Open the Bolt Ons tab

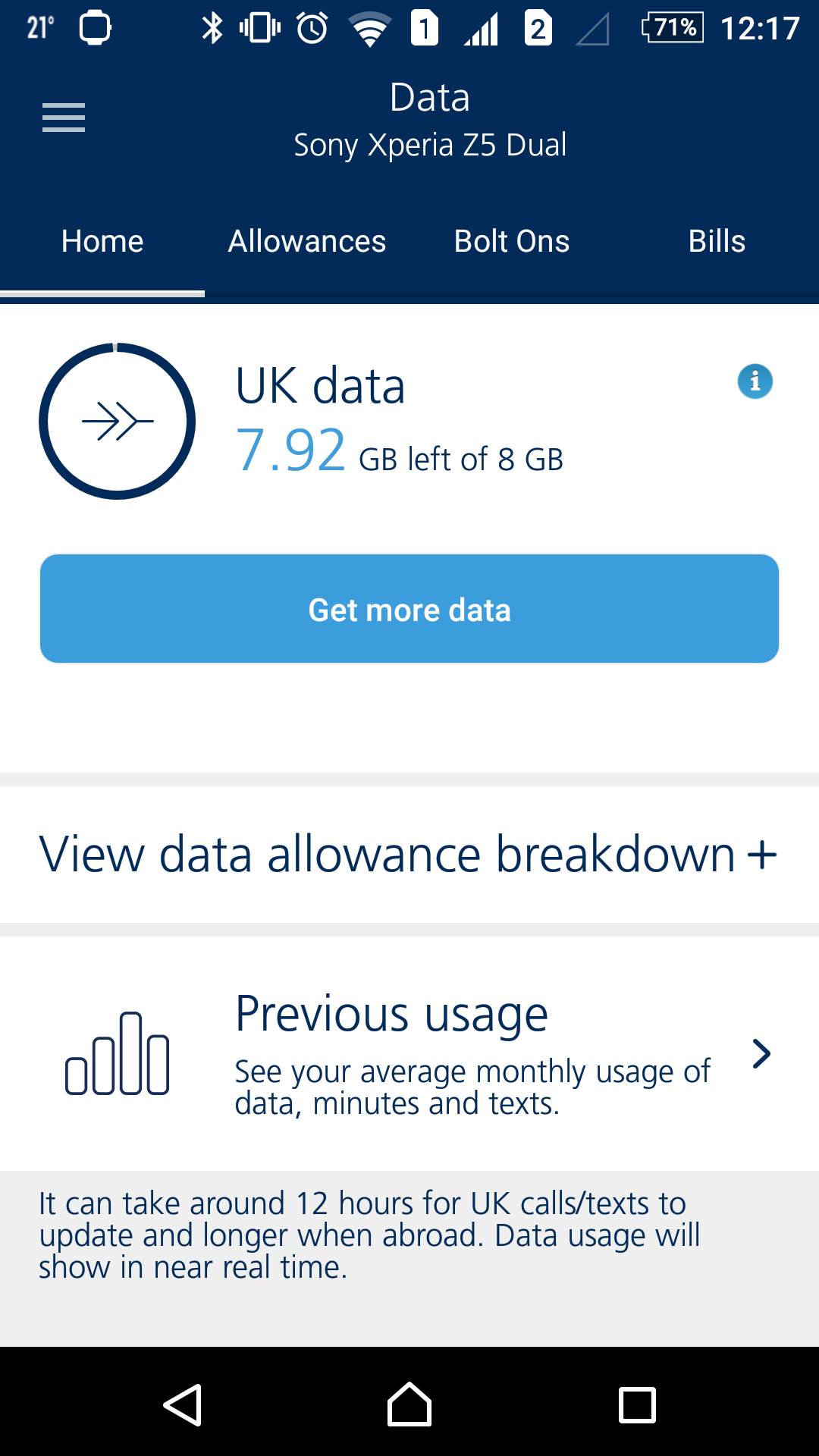[x=511, y=240]
